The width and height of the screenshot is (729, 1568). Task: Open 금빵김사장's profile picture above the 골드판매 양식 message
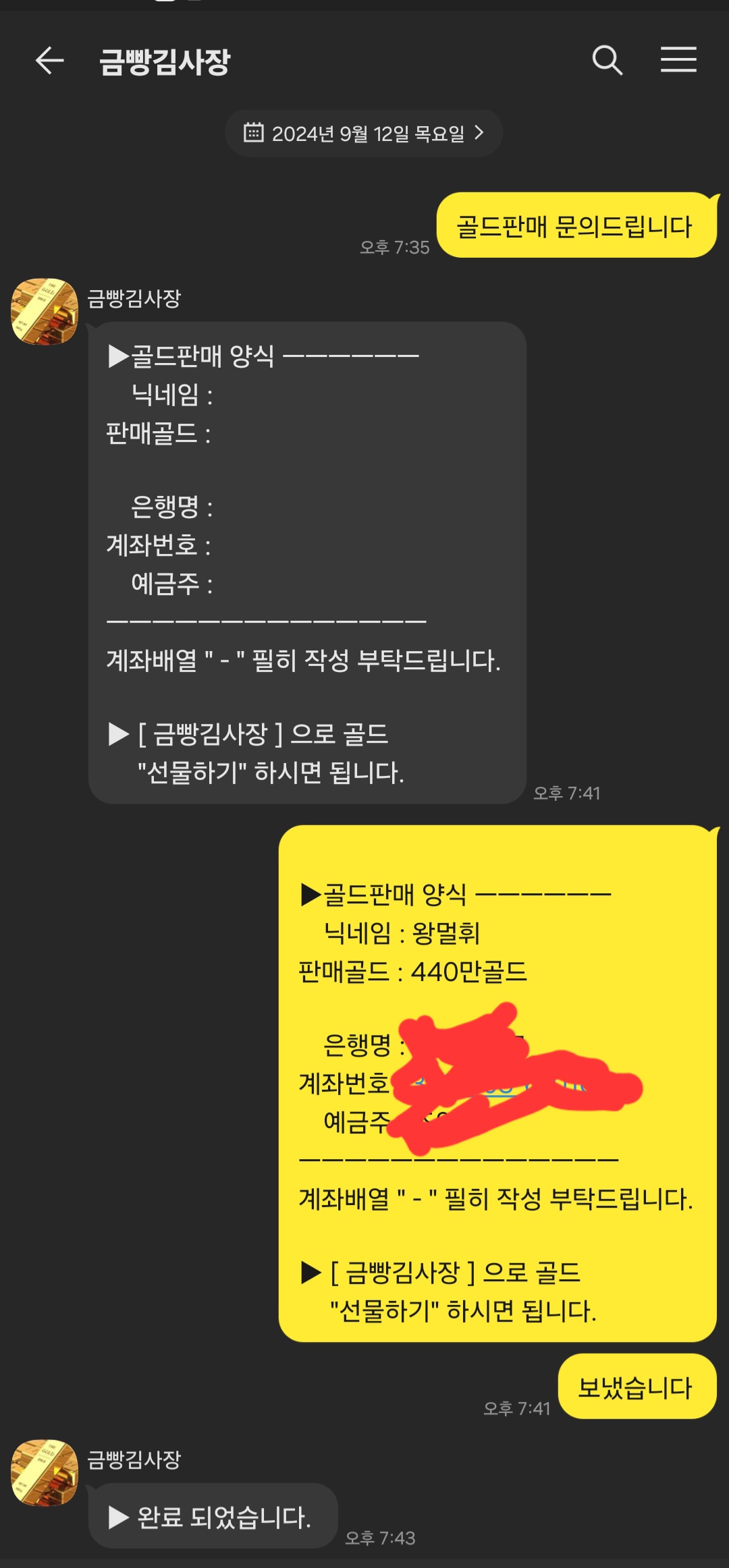(x=45, y=312)
